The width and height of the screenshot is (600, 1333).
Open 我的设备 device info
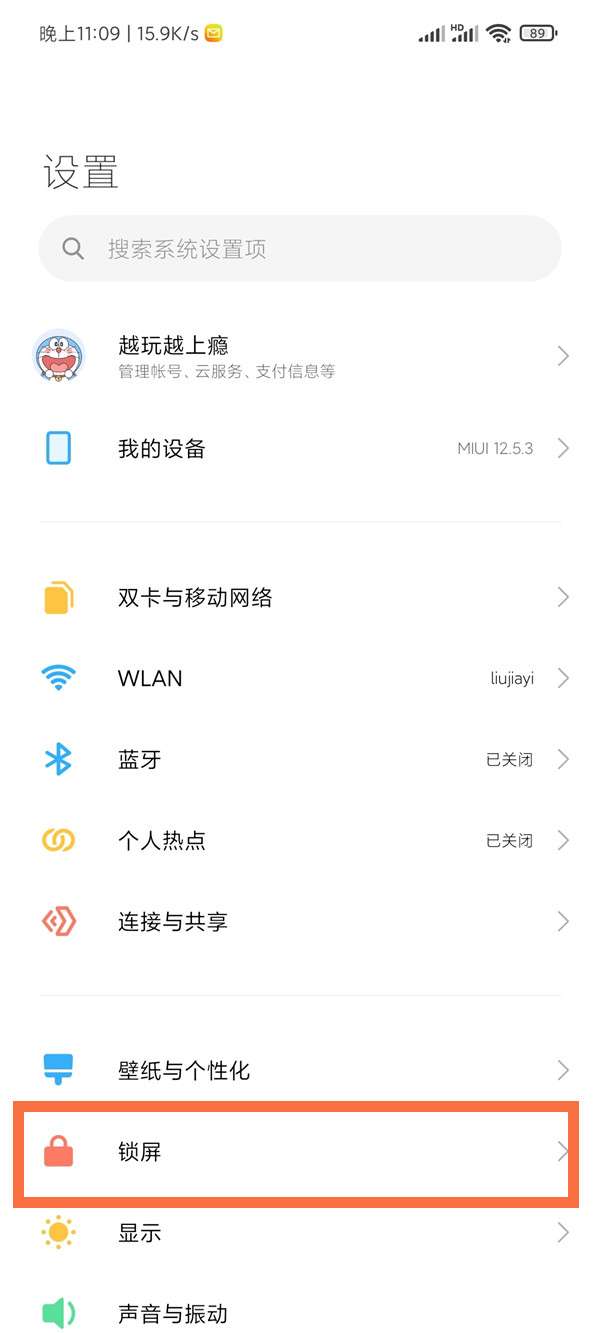pyautogui.click(x=300, y=448)
